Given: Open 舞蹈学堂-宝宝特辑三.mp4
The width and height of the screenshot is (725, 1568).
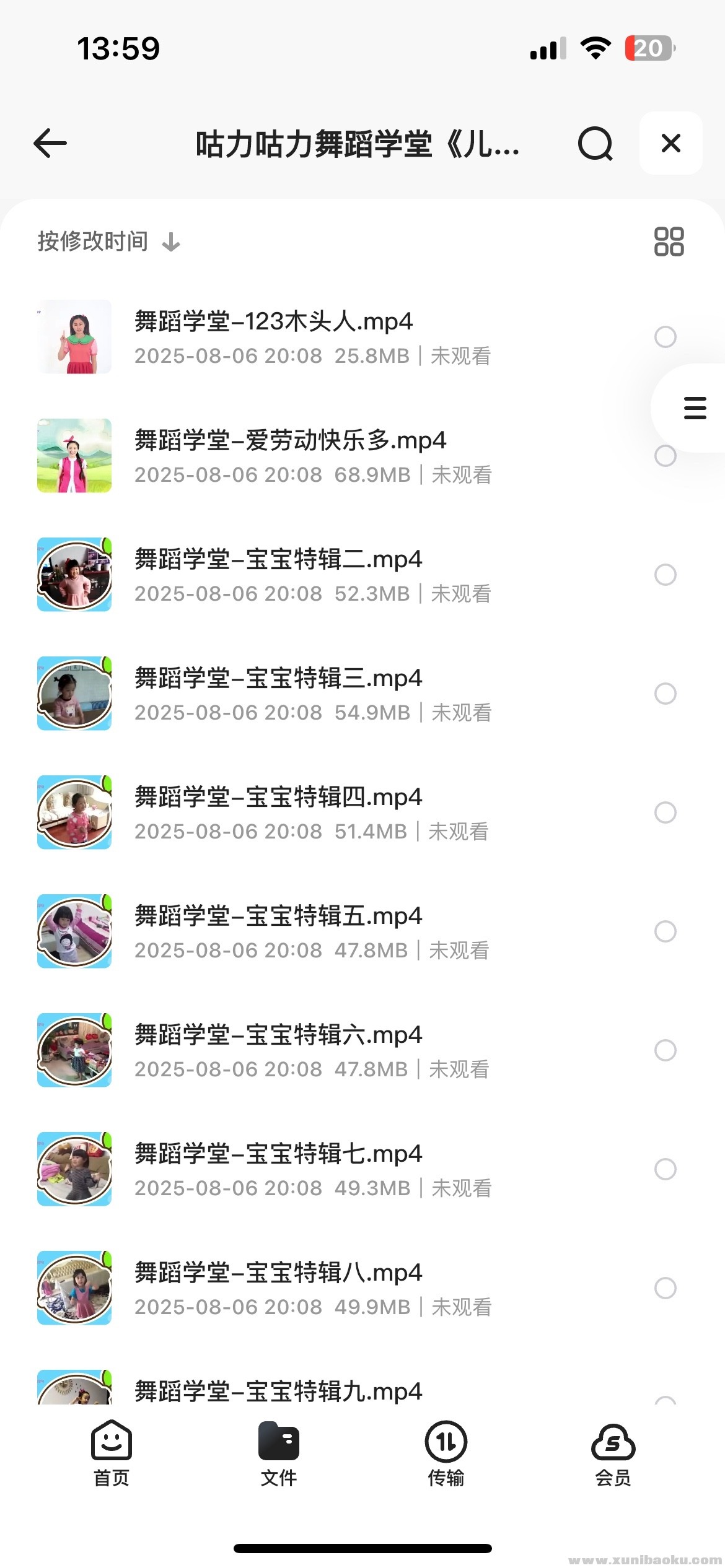Looking at the screenshot, I should point(278,679).
